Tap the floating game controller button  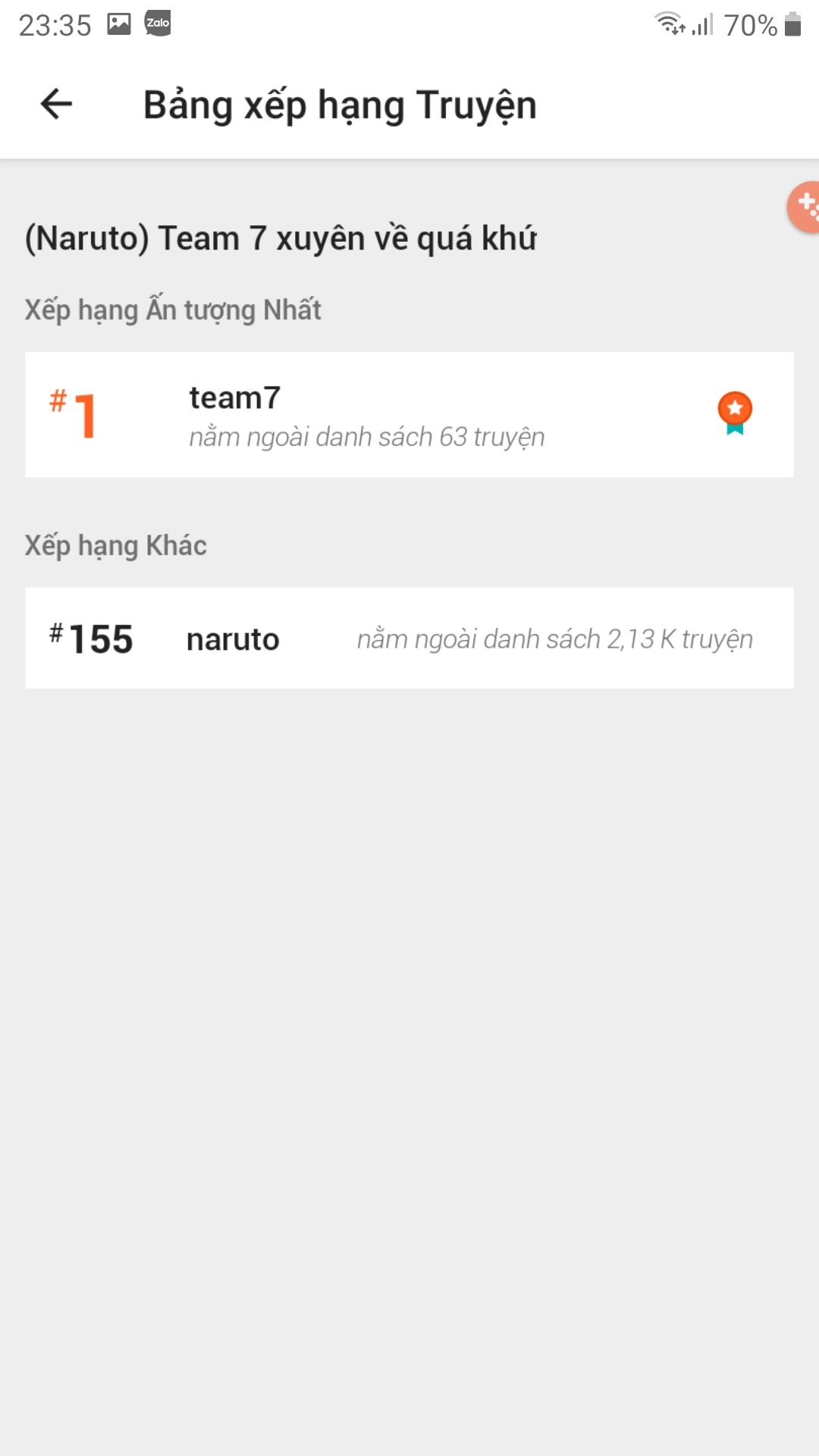tap(805, 206)
